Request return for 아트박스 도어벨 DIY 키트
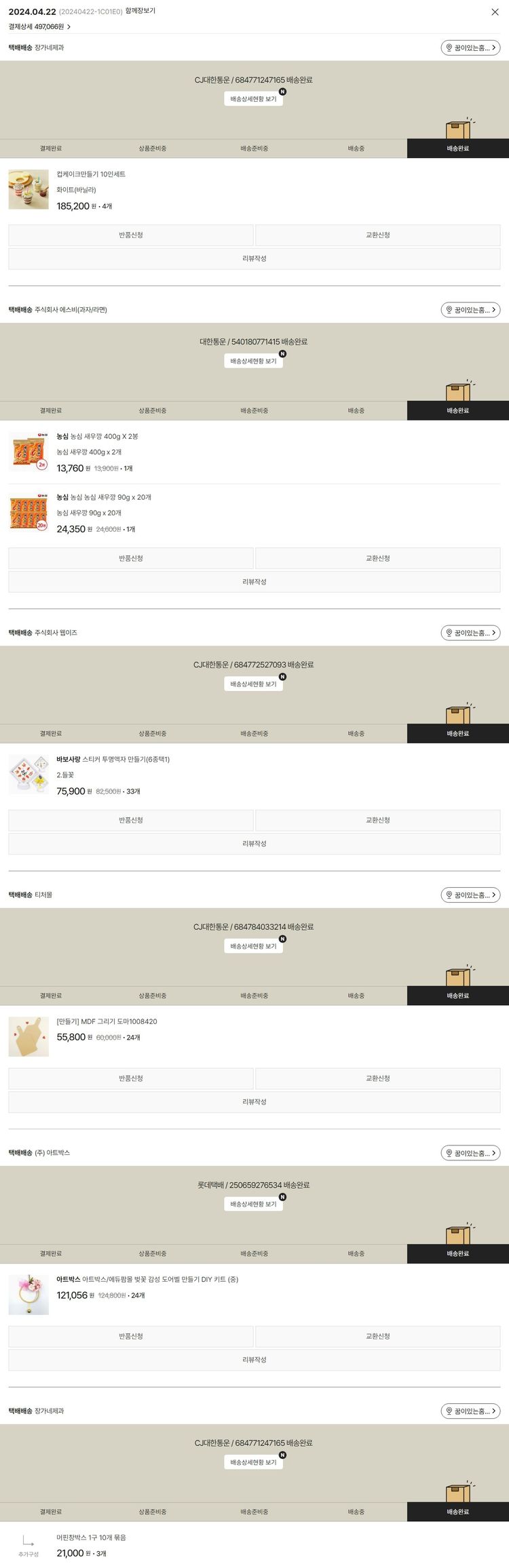509x1568 pixels. point(131,1336)
